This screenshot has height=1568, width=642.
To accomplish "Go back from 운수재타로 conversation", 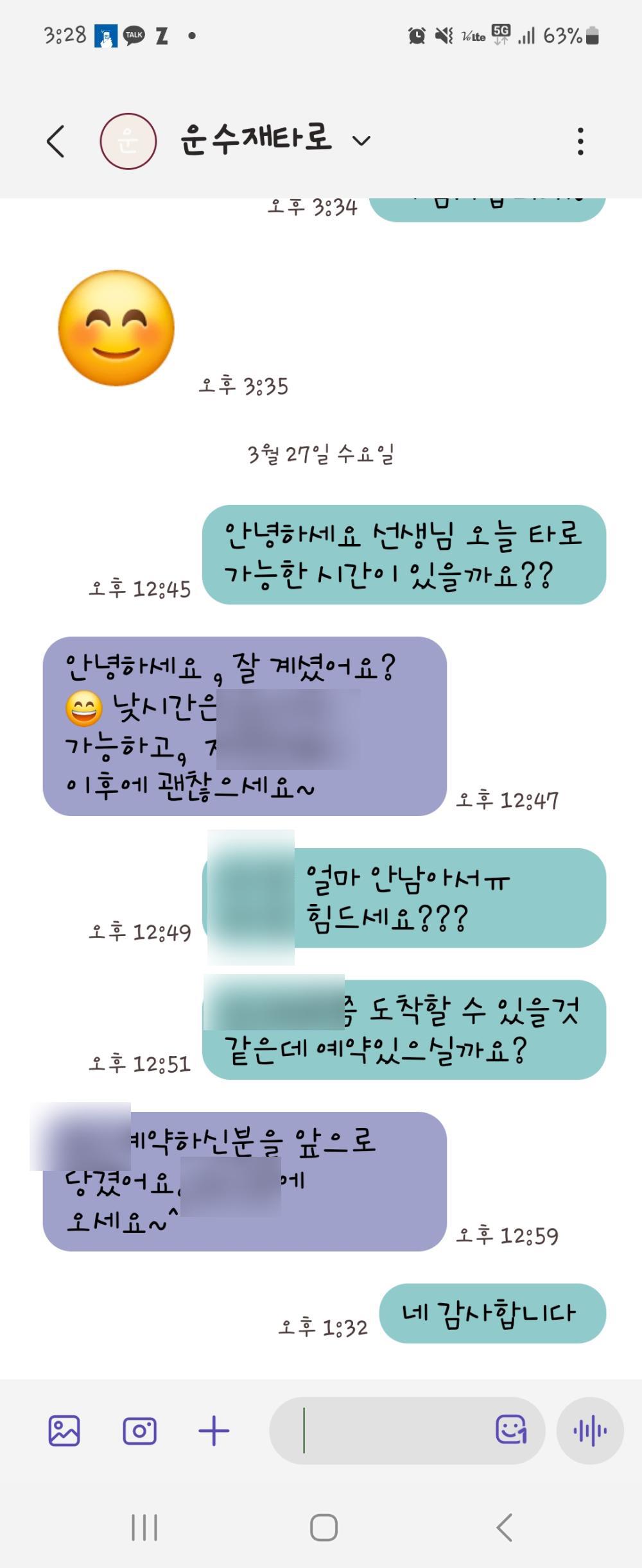I will 56,141.
